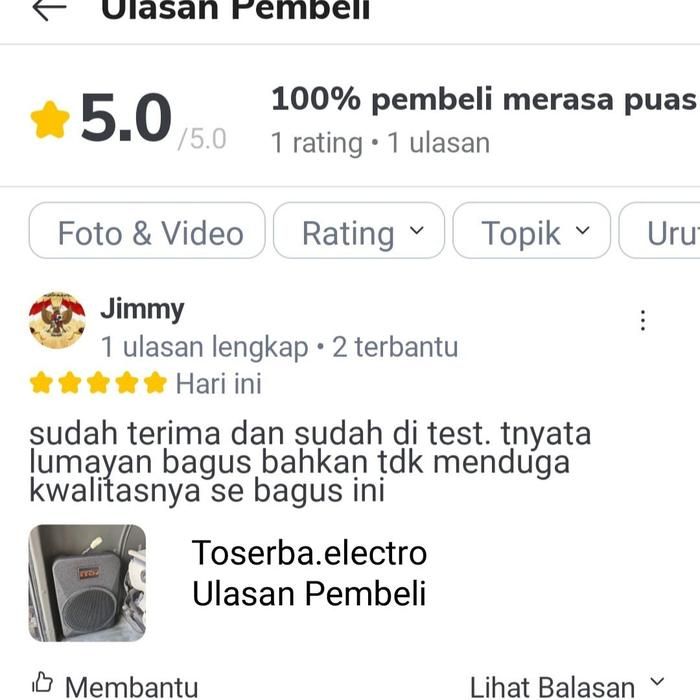View the photo attached to Jimmy's review
Viewport: 700px width, 700px height.
[x=87, y=583]
